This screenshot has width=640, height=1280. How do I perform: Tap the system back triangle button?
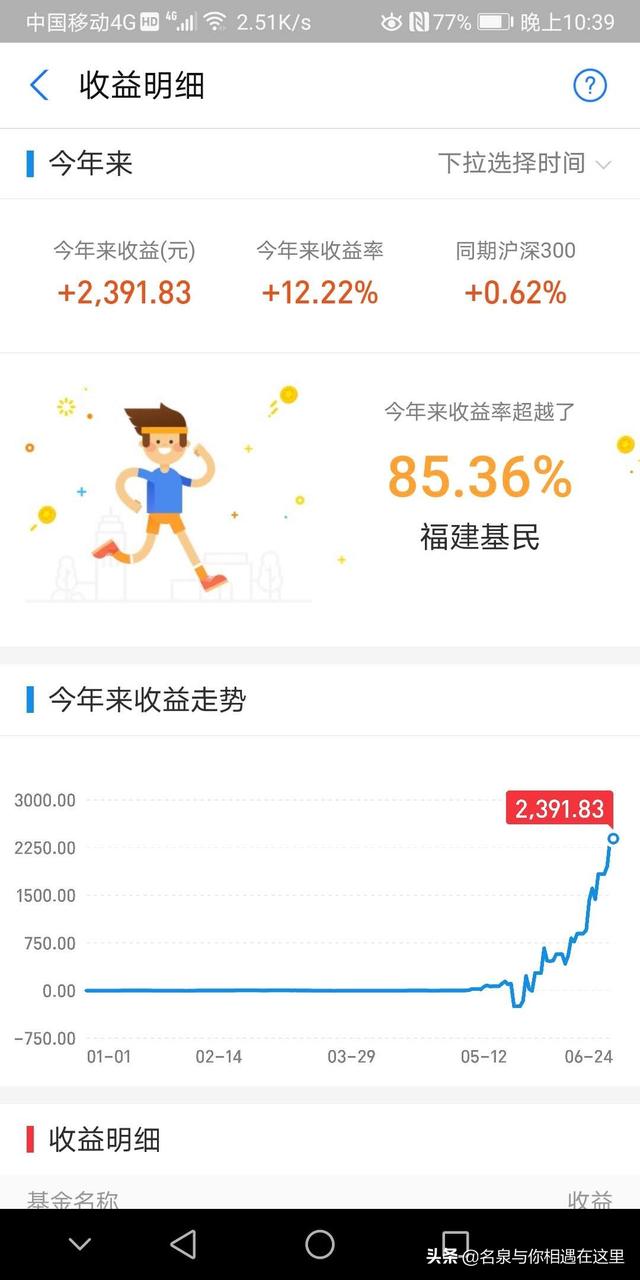183,1244
